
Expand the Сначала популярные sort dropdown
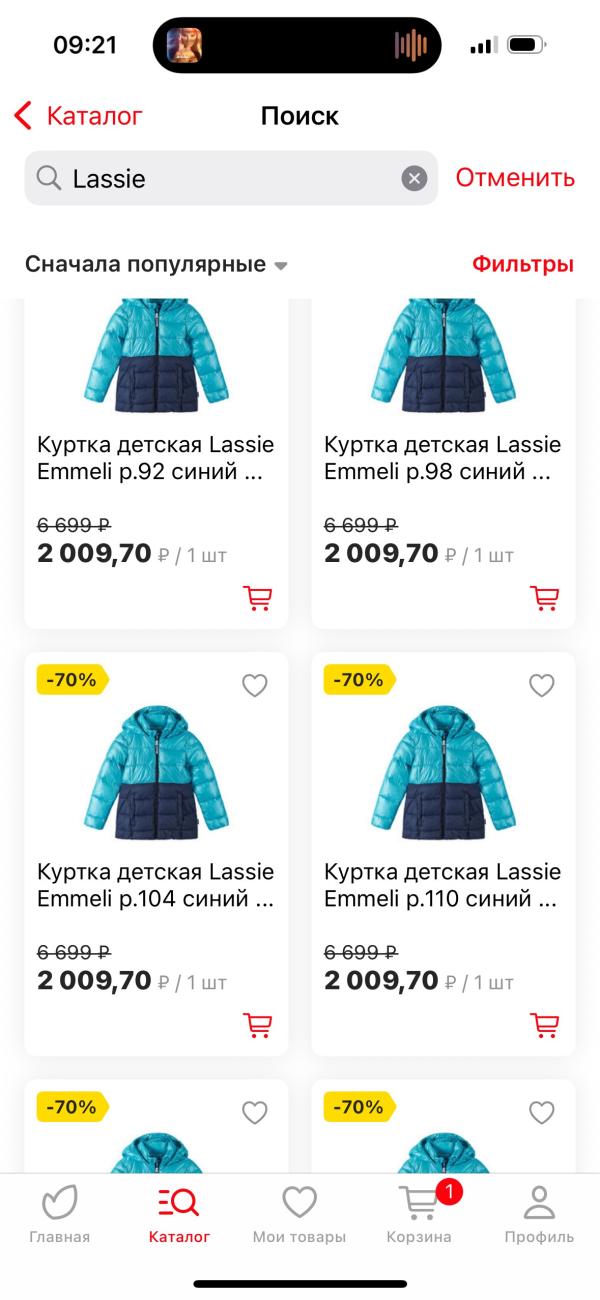tap(156, 265)
